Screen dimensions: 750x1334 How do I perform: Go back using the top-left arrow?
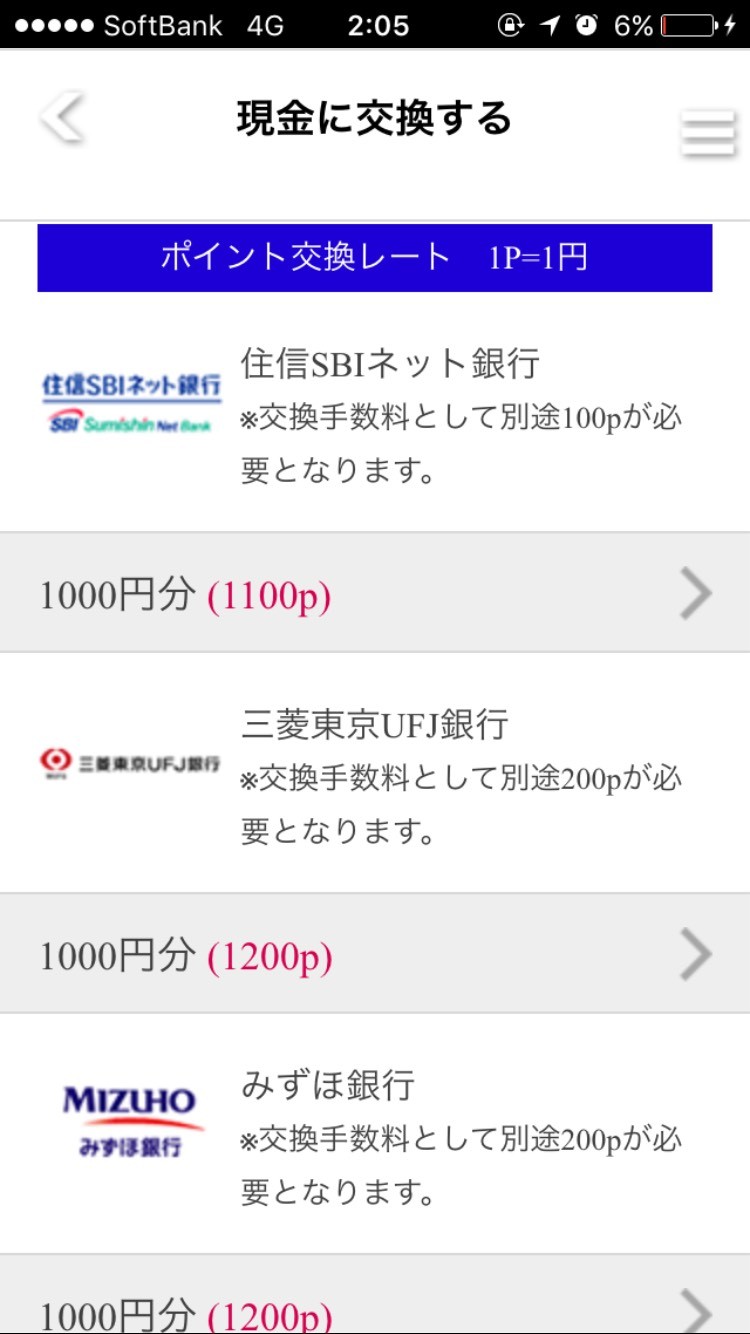click(62, 118)
